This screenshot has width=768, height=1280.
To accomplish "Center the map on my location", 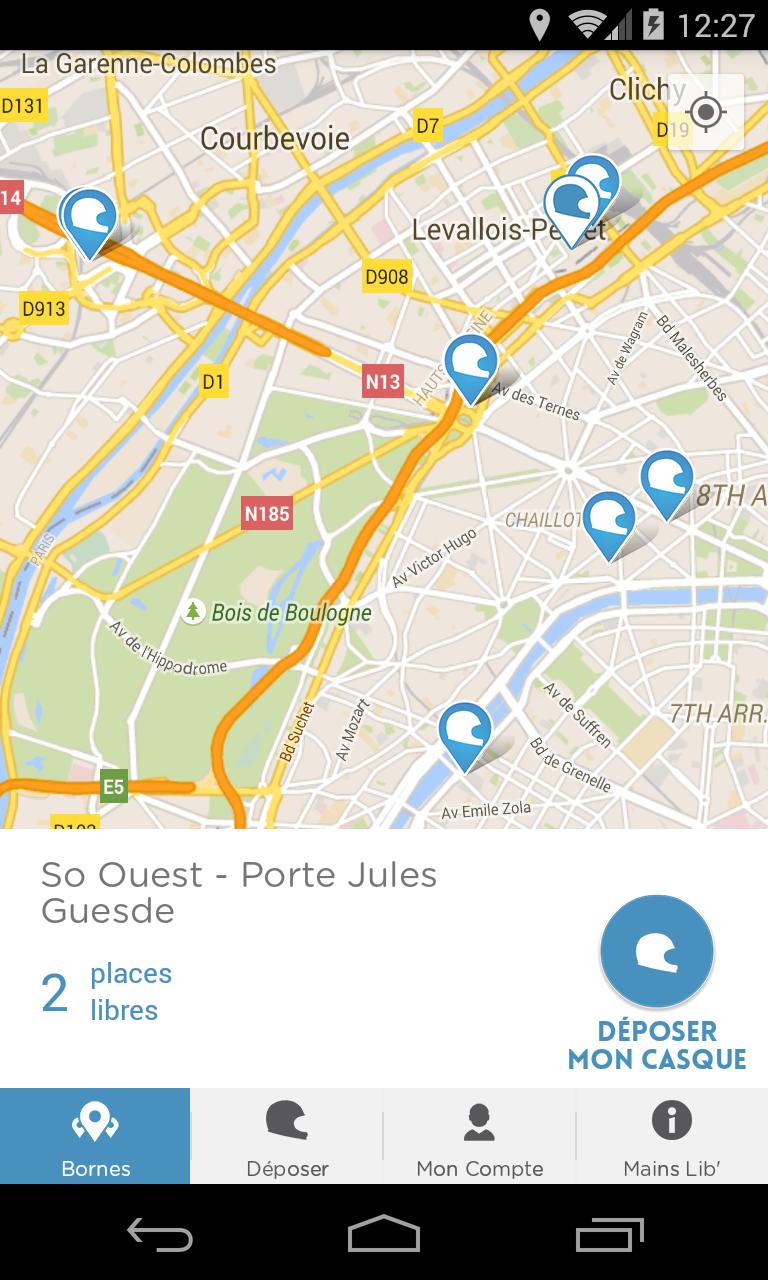I will (706, 112).
